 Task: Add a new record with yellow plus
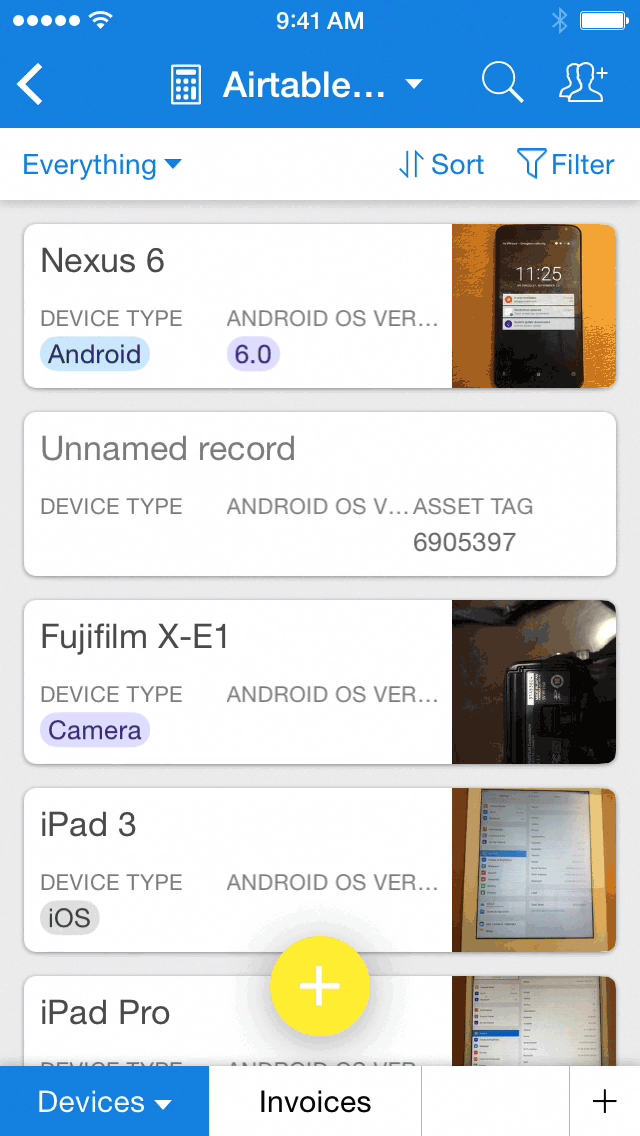click(320, 986)
